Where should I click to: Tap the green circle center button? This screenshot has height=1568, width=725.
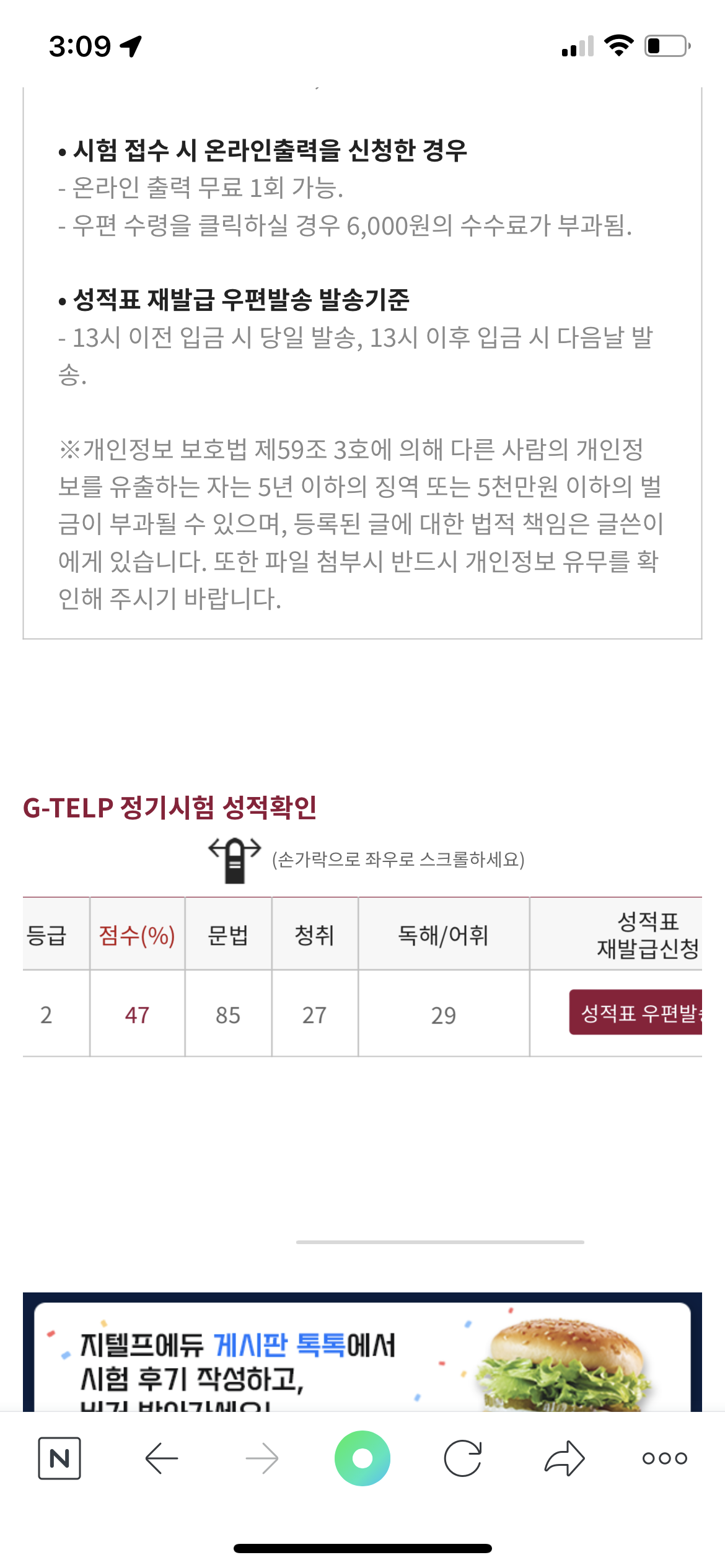(362, 1458)
